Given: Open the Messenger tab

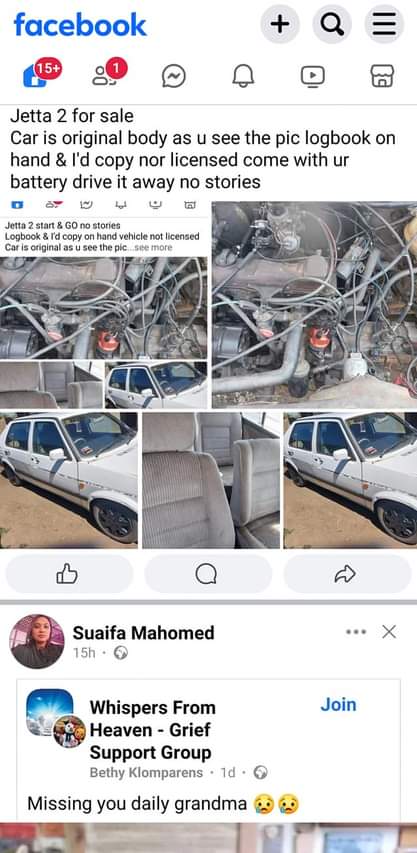Looking at the screenshot, I should 174,76.
